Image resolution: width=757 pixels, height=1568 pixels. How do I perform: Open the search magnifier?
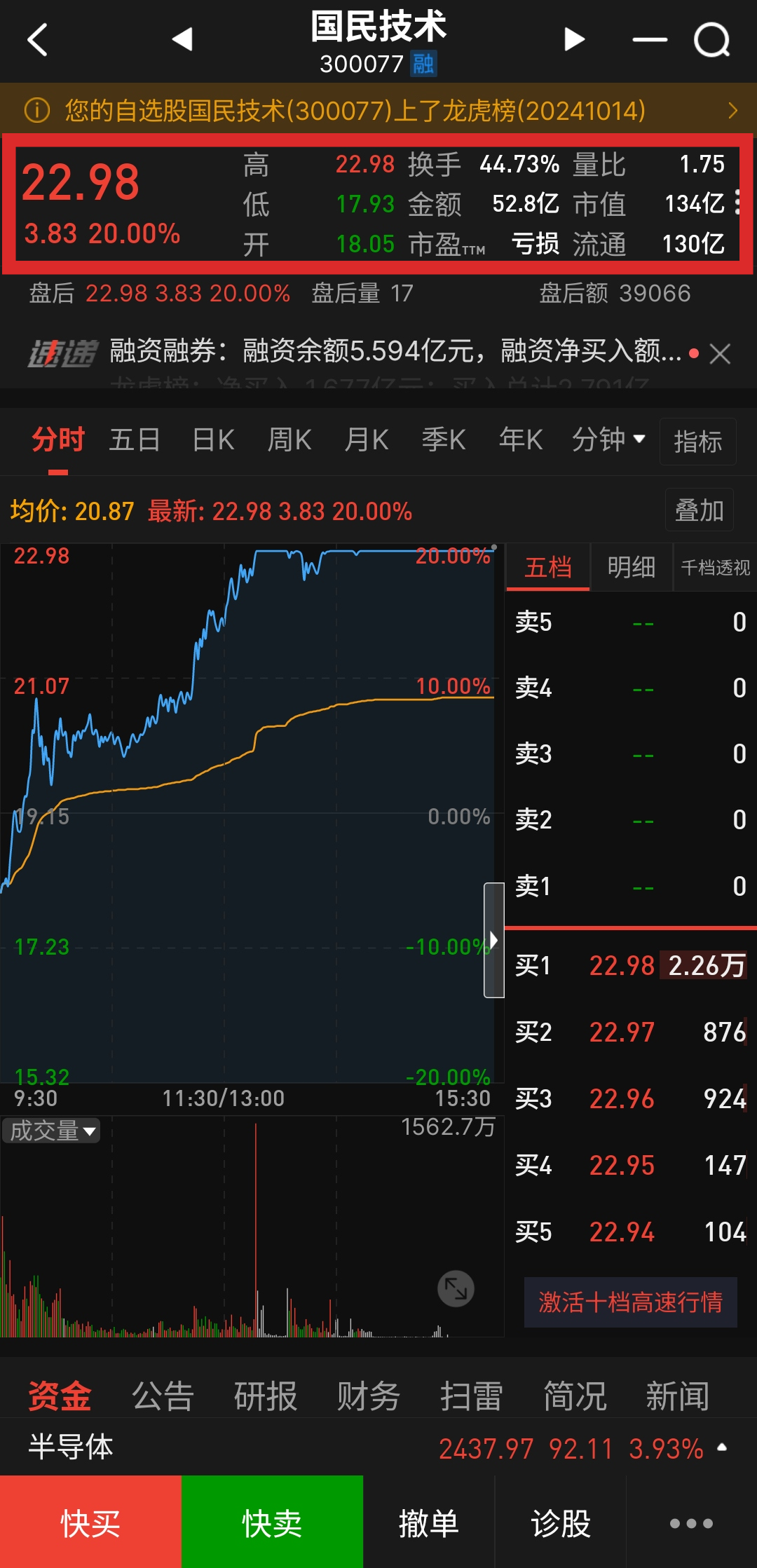[711, 40]
